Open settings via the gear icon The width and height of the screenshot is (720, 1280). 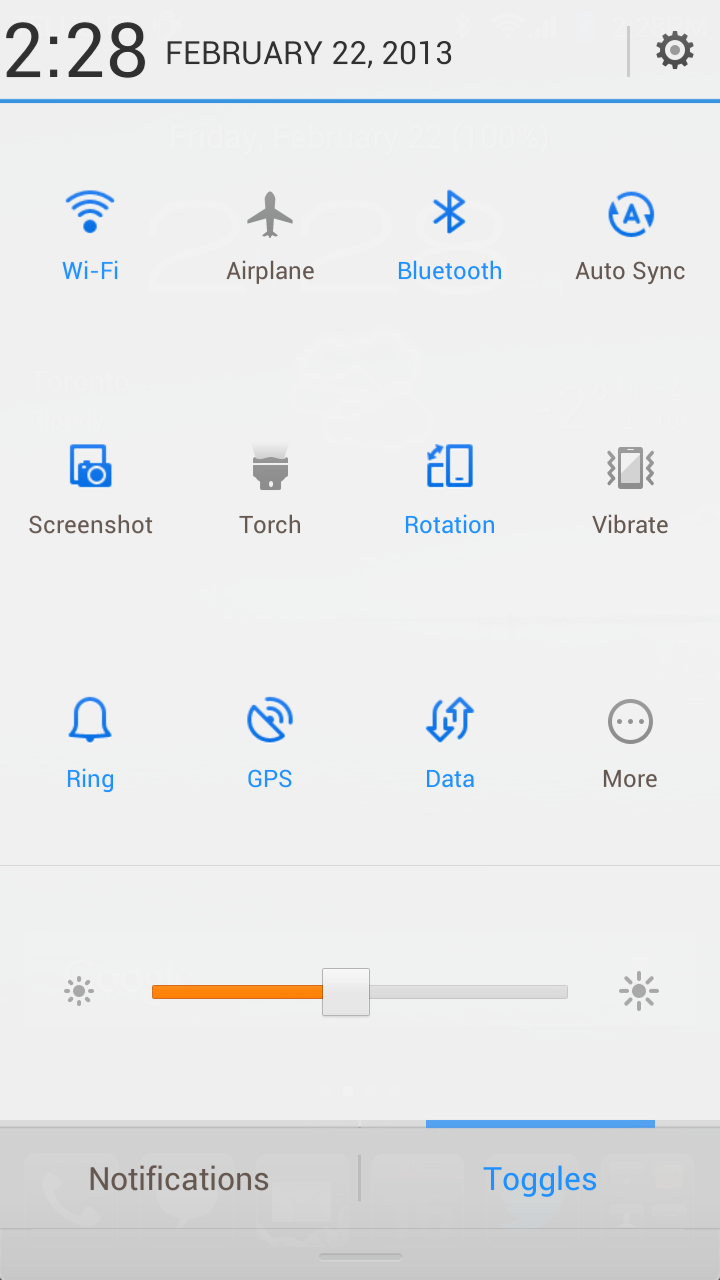[x=675, y=50]
